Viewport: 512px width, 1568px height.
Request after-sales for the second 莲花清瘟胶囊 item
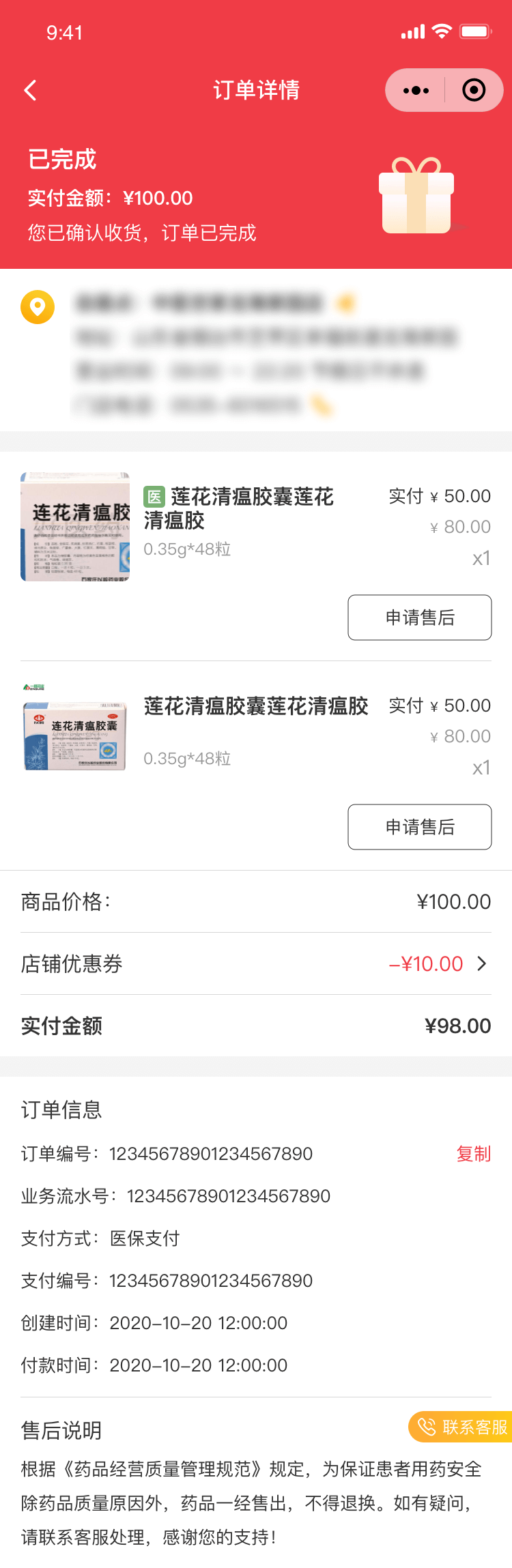[419, 827]
